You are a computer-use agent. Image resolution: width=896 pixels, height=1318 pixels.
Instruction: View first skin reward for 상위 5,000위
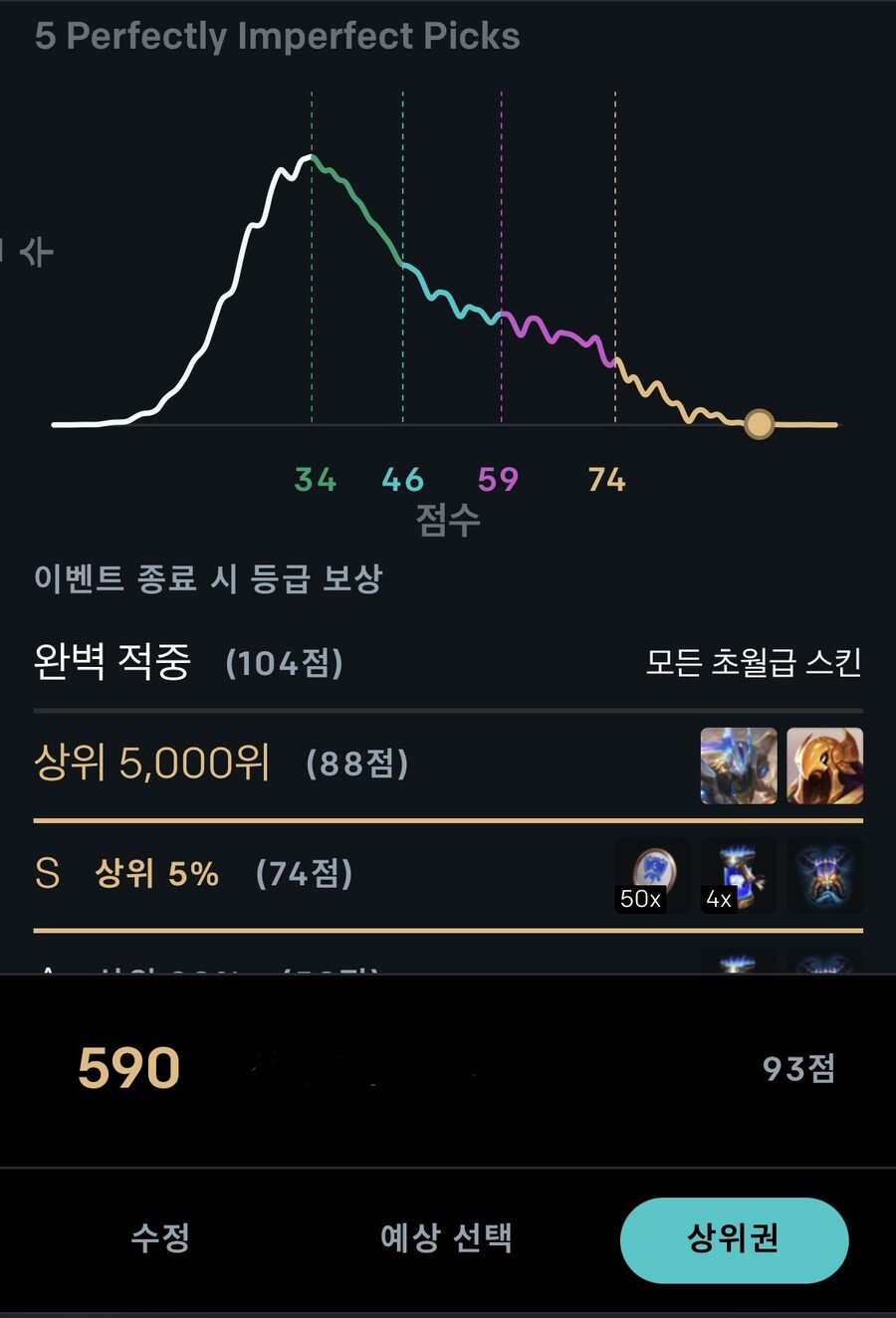[739, 766]
